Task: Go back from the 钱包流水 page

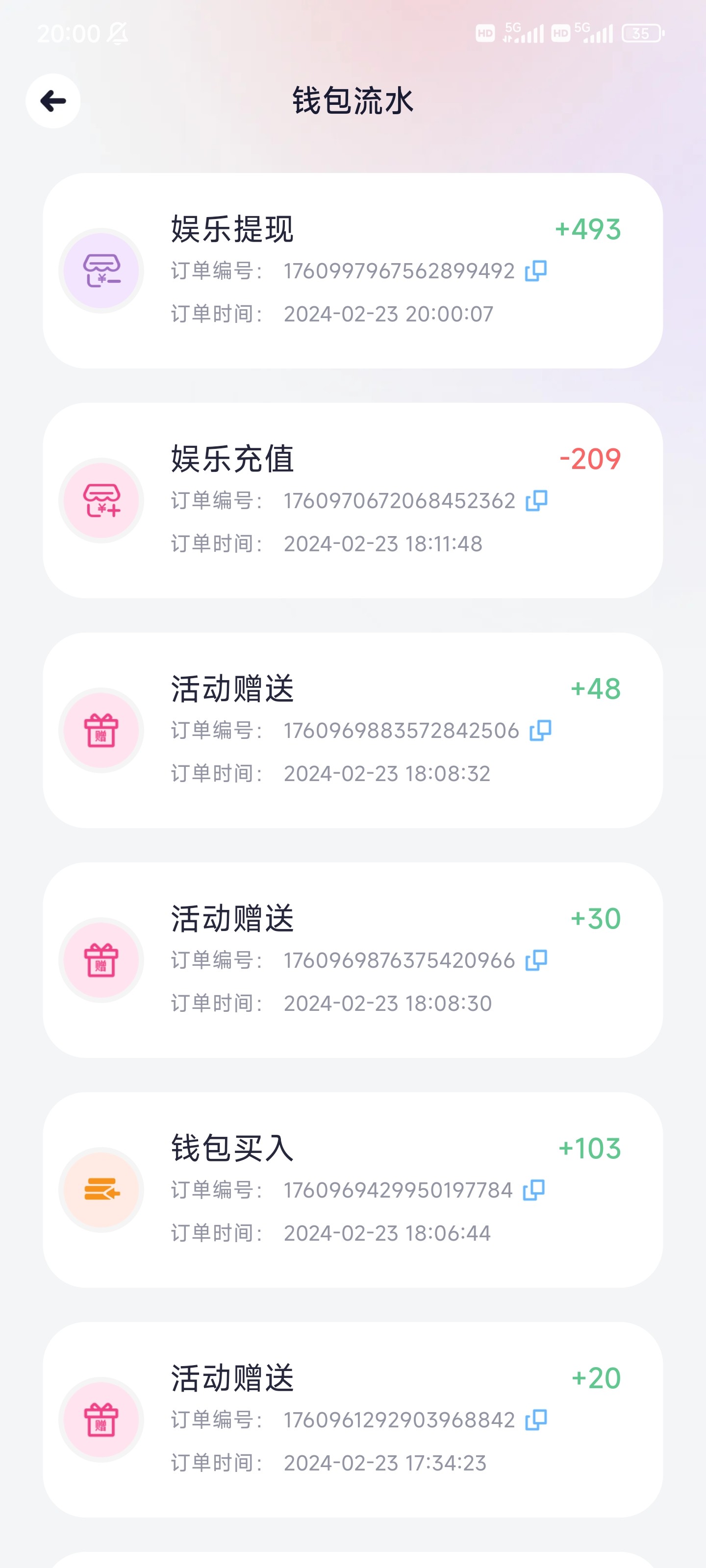Action: tap(53, 101)
